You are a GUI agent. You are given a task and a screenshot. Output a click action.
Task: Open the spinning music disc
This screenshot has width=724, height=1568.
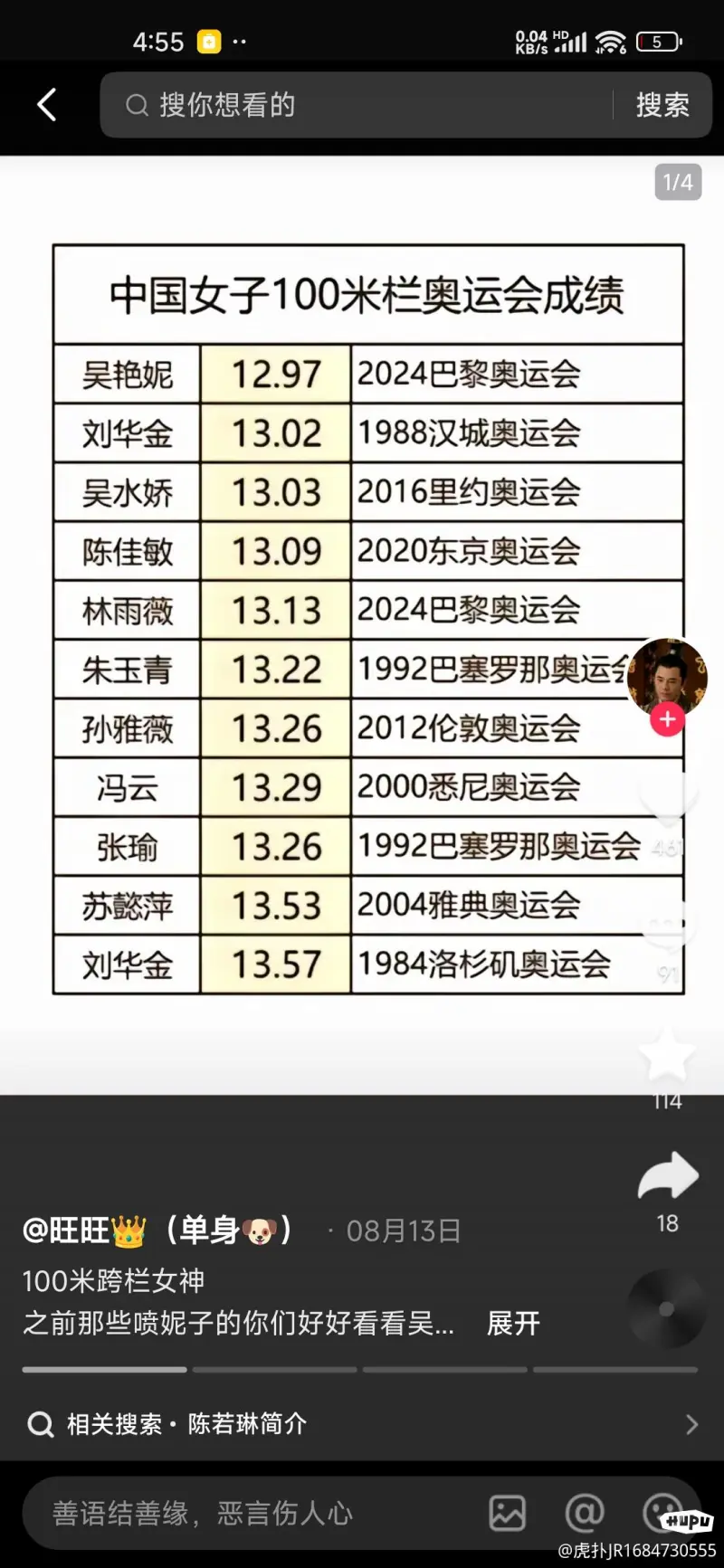tap(667, 1309)
